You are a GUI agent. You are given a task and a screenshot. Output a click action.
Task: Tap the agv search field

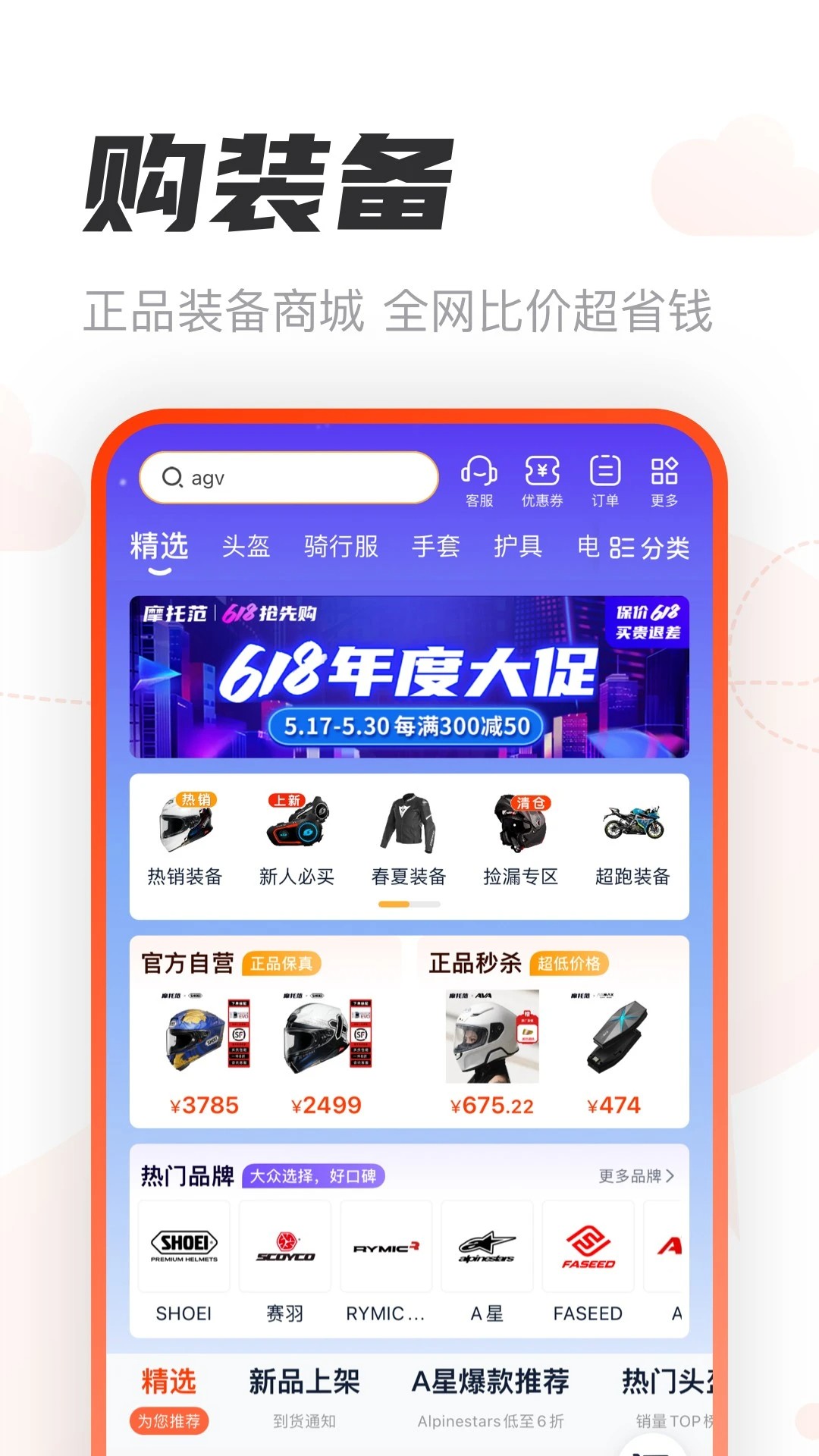point(288,478)
